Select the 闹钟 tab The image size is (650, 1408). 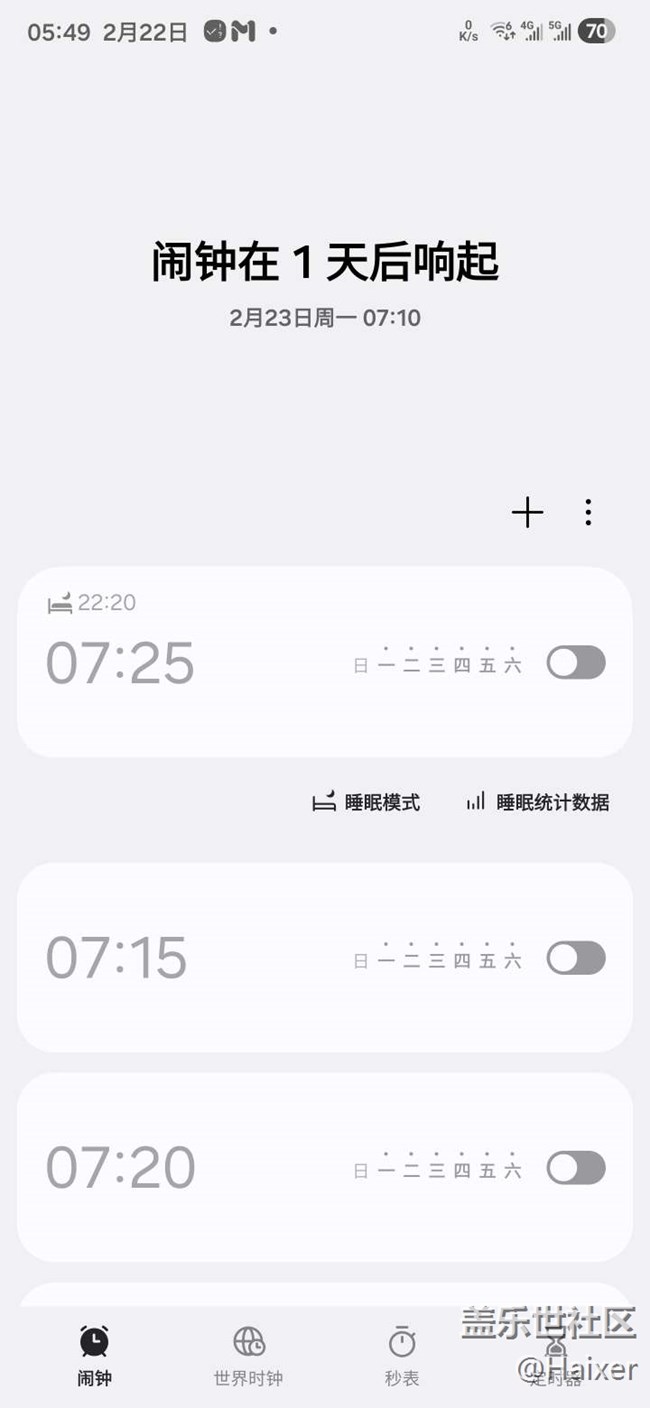95,1355
